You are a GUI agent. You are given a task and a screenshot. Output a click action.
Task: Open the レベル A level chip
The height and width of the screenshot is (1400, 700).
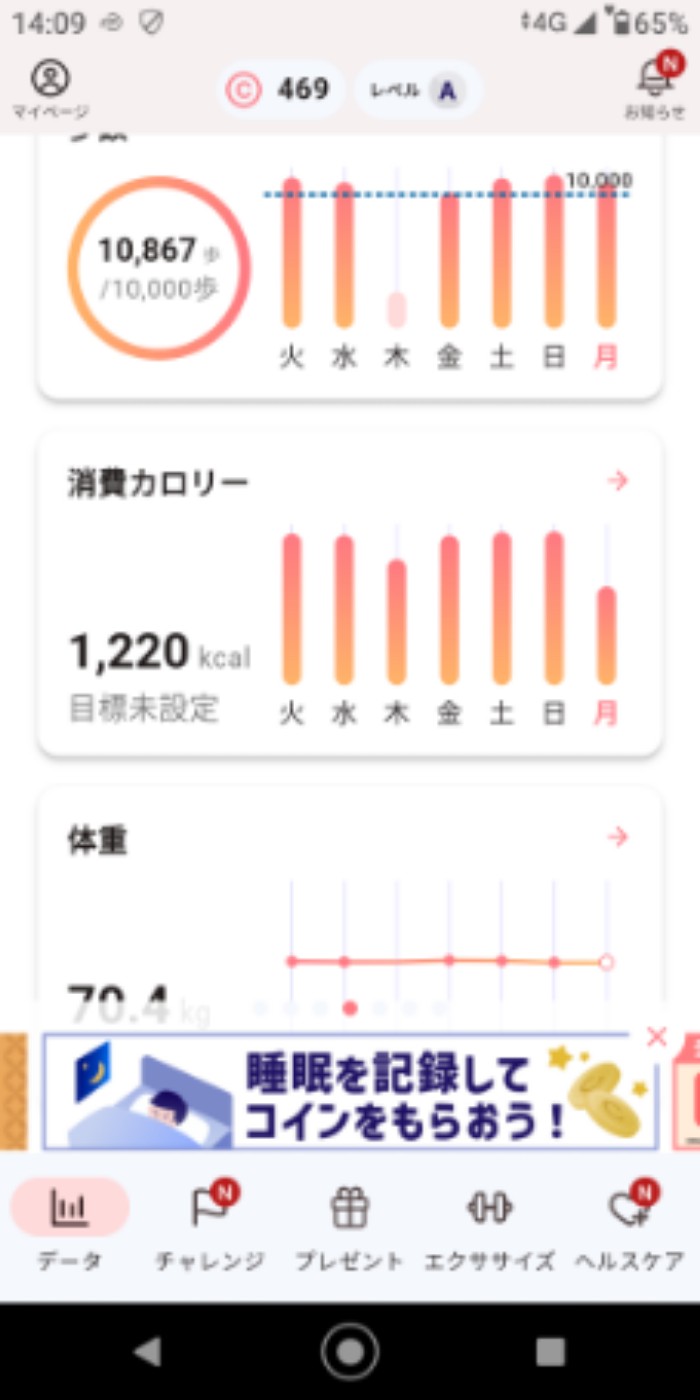pos(418,91)
